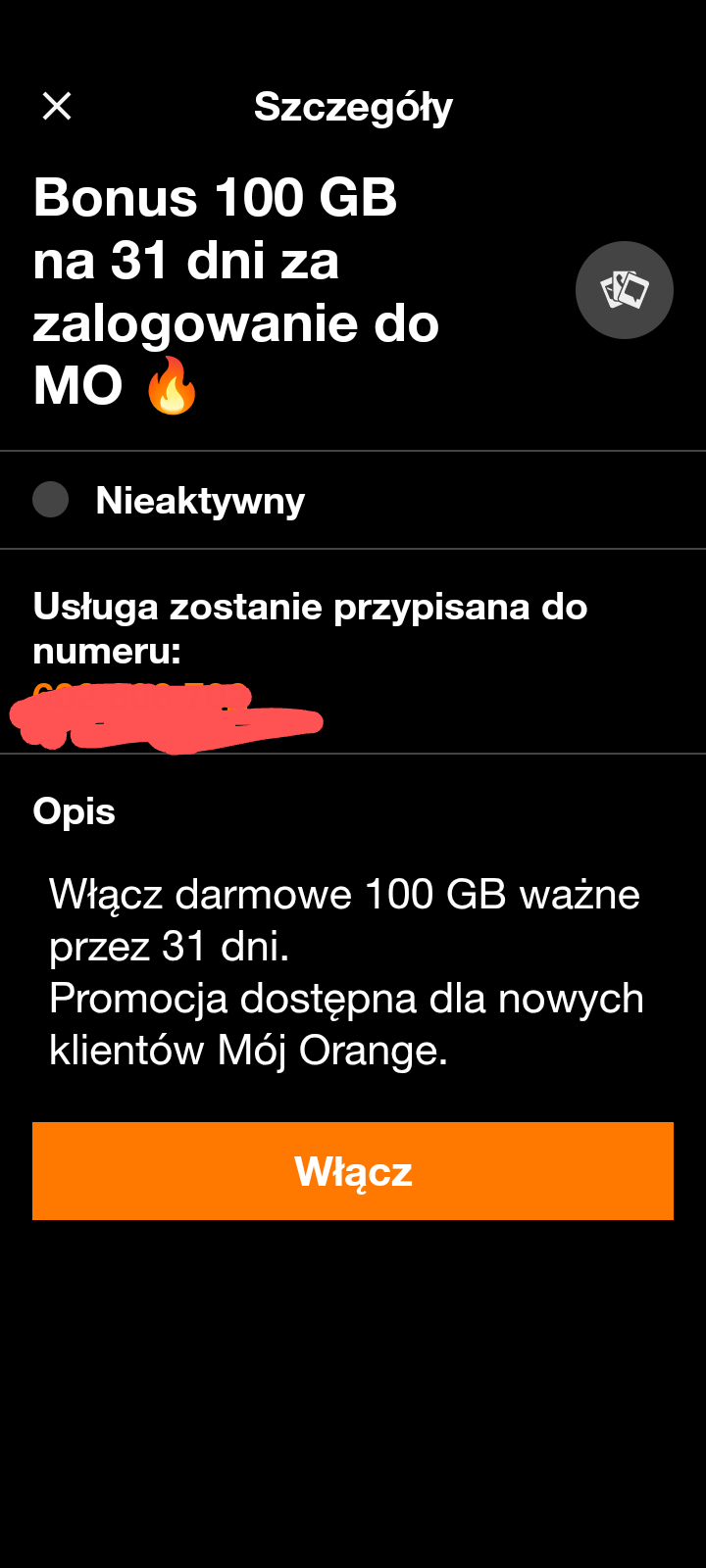Open the round cards icon button
The height and width of the screenshot is (1568, 706).
[625, 290]
